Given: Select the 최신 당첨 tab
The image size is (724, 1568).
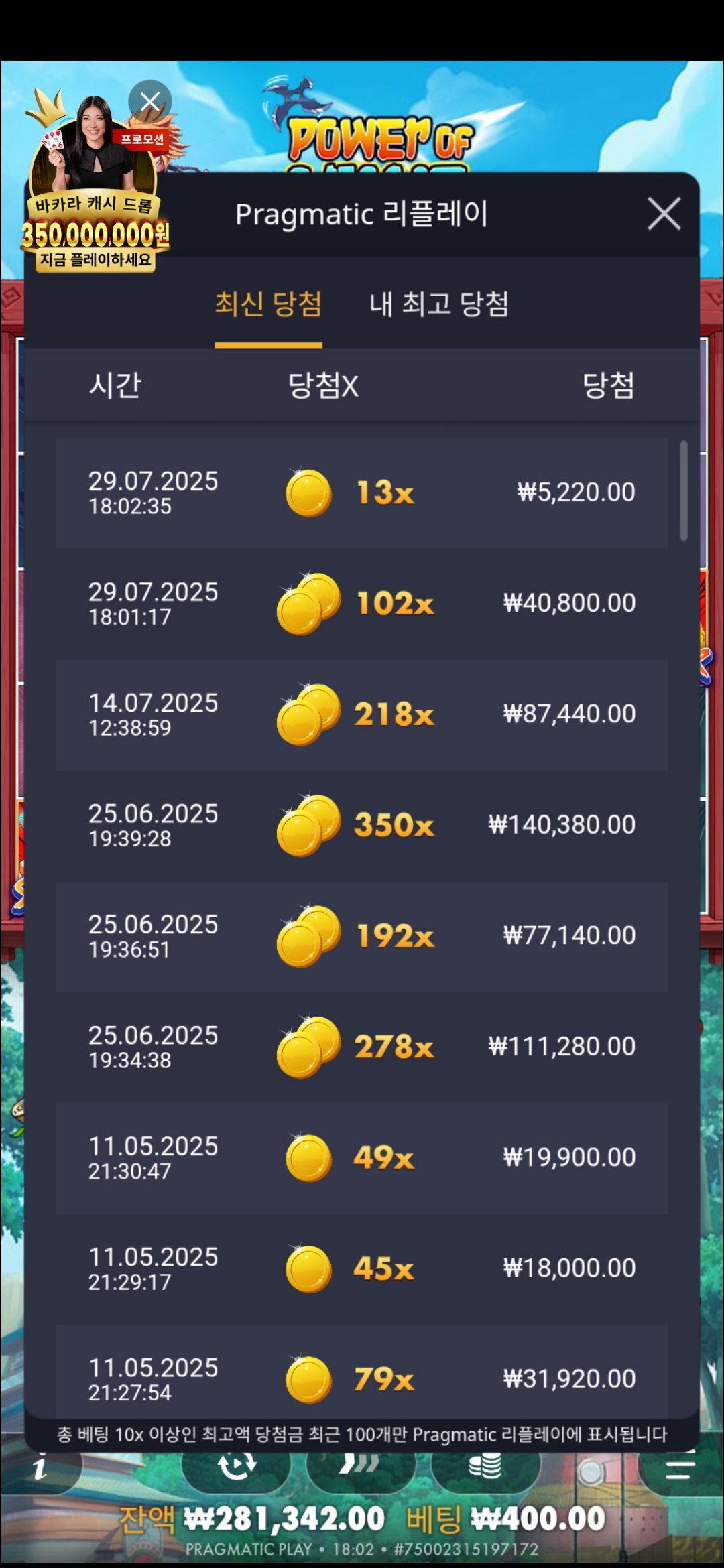Looking at the screenshot, I should 268,304.
